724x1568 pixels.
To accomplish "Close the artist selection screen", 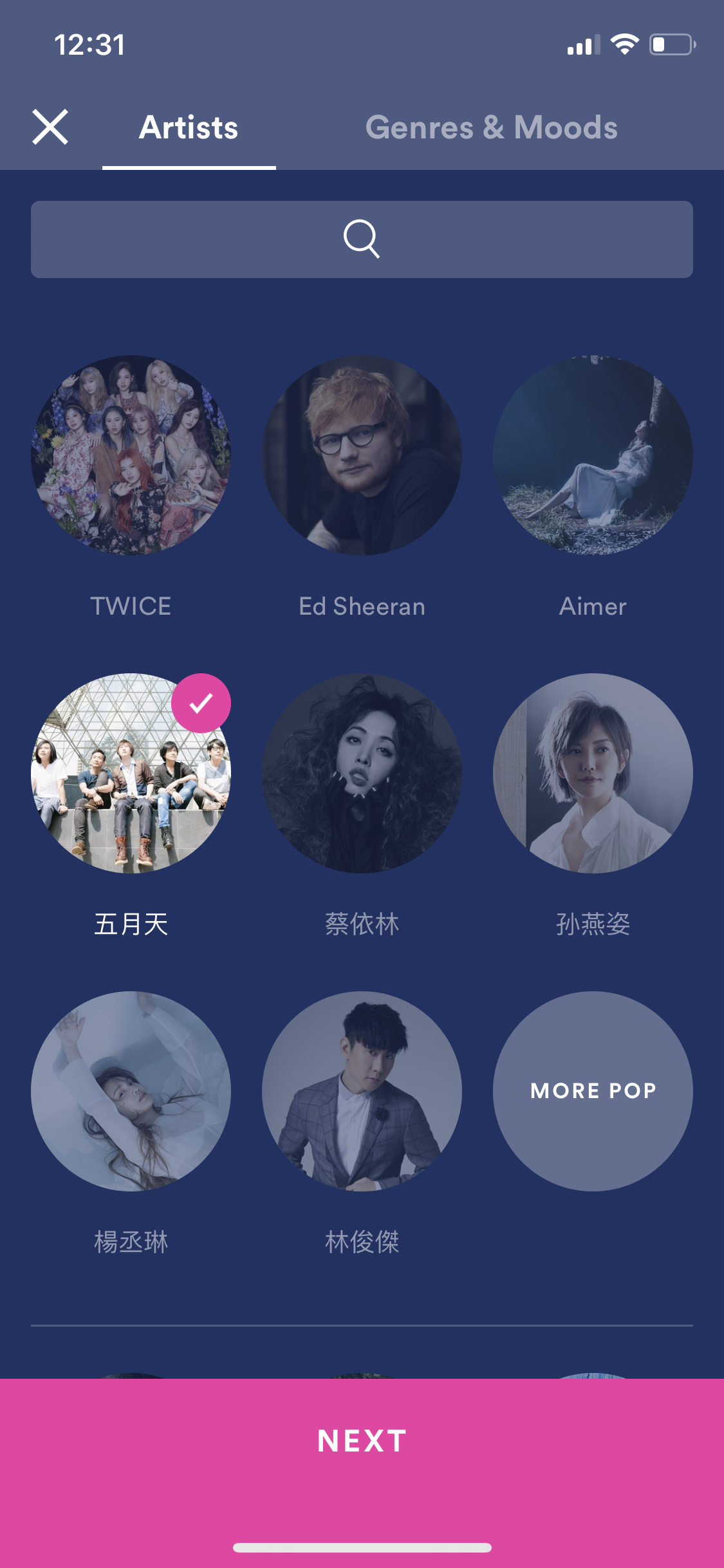I will 50,127.
